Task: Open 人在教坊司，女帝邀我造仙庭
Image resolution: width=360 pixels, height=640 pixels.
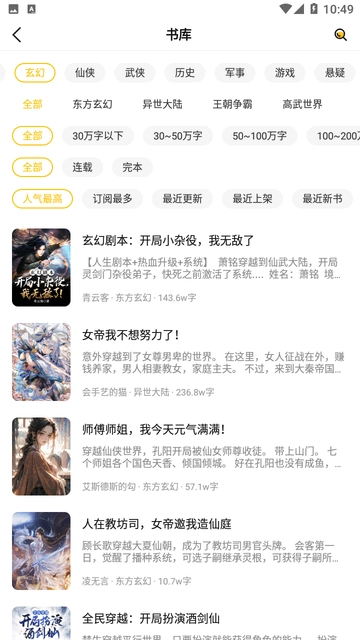Action: tap(180, 551)
